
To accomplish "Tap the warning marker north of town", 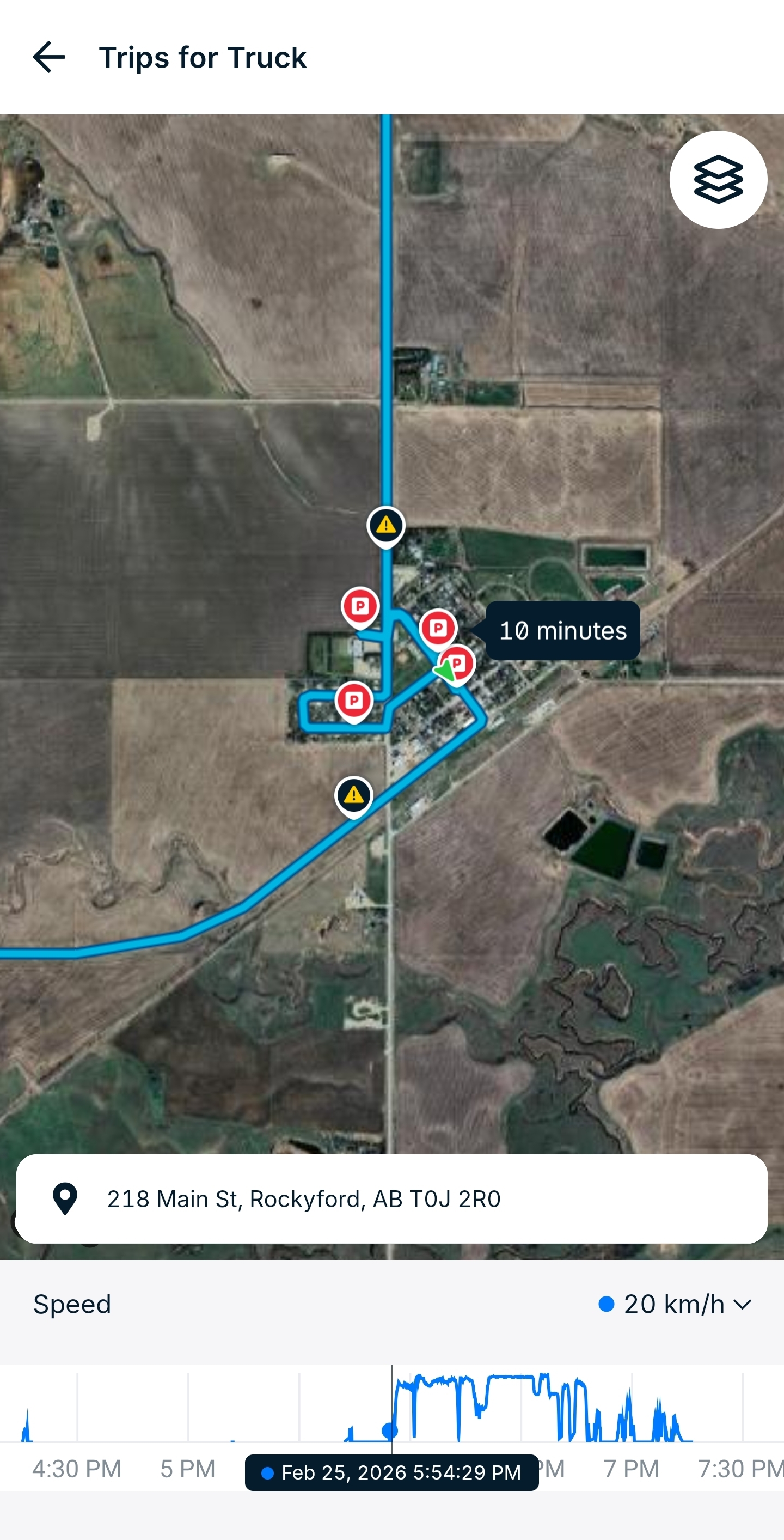I will (x=386, y=526).
